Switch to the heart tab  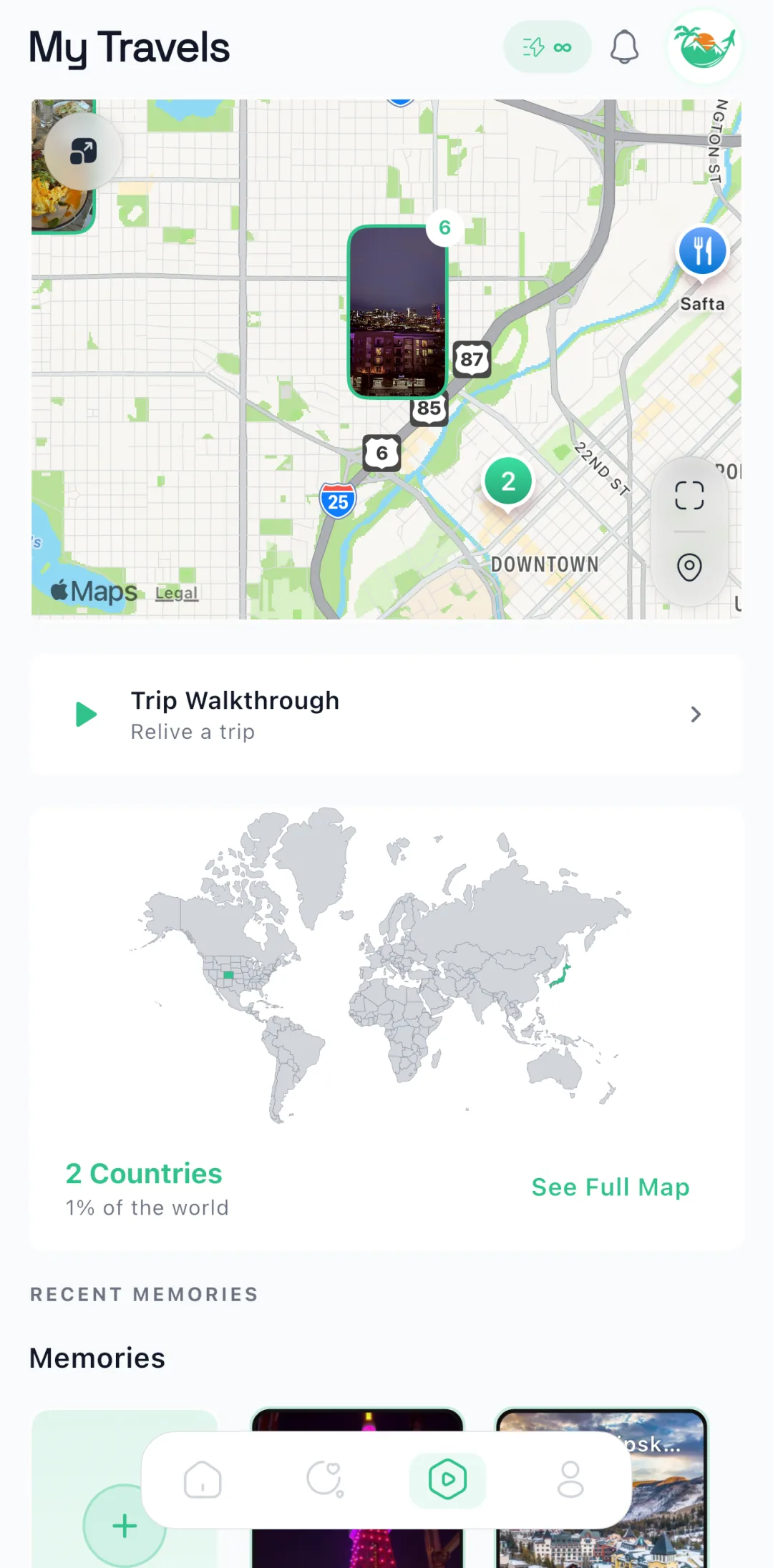click(326, 1479)
